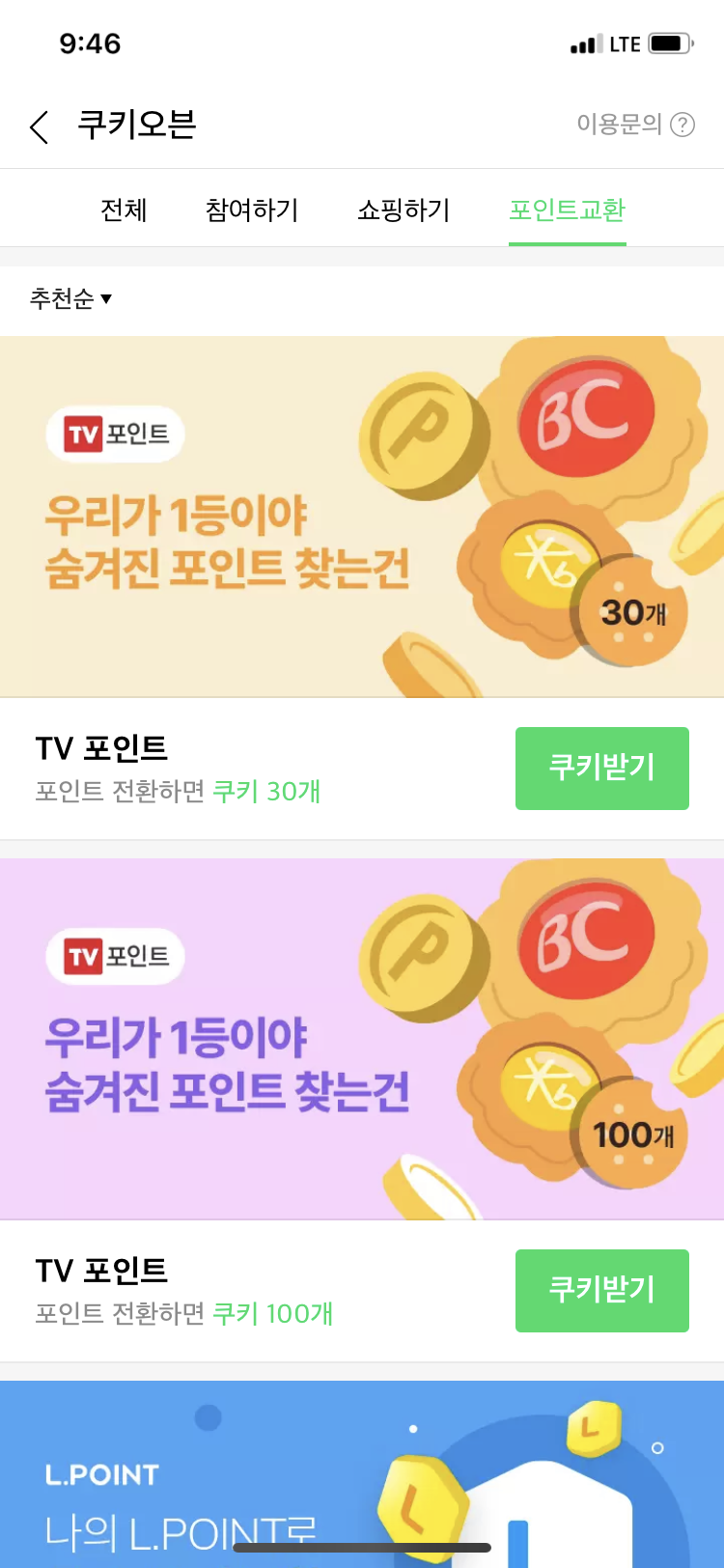Select the 참여하기 tab

[253, 210]
